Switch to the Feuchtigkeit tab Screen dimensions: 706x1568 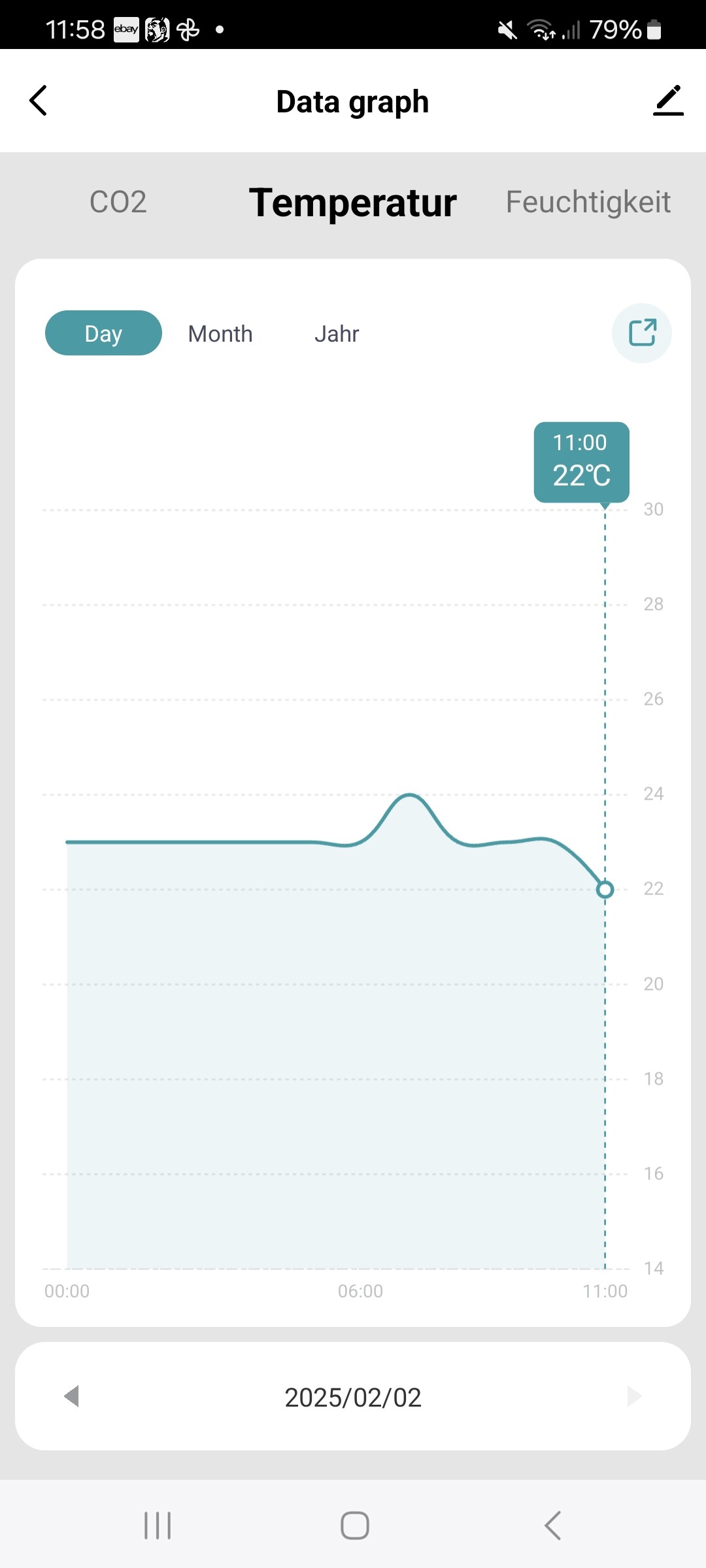click(588, 202)
